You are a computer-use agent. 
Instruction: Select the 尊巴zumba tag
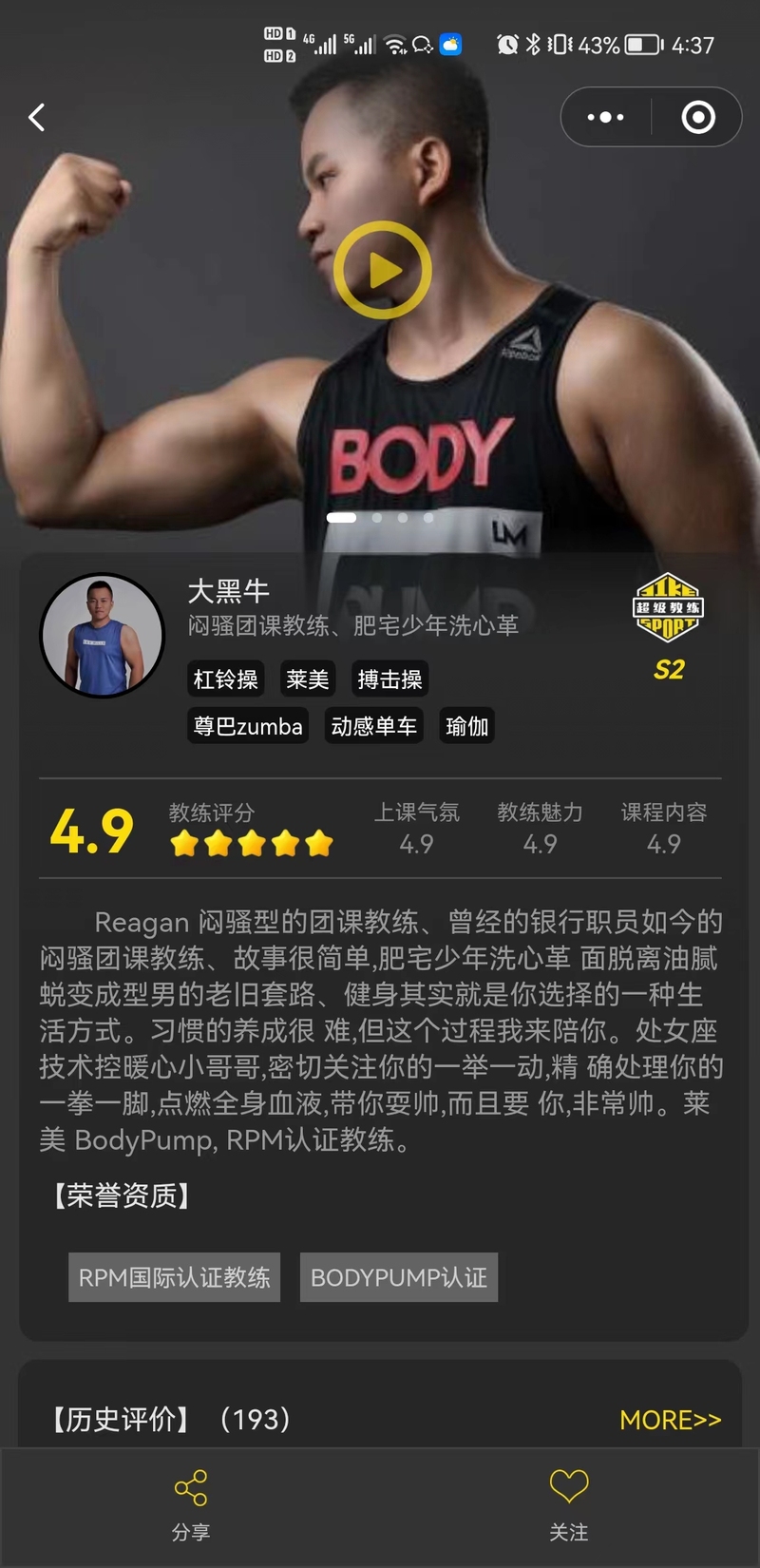click(x=248, y=726)
